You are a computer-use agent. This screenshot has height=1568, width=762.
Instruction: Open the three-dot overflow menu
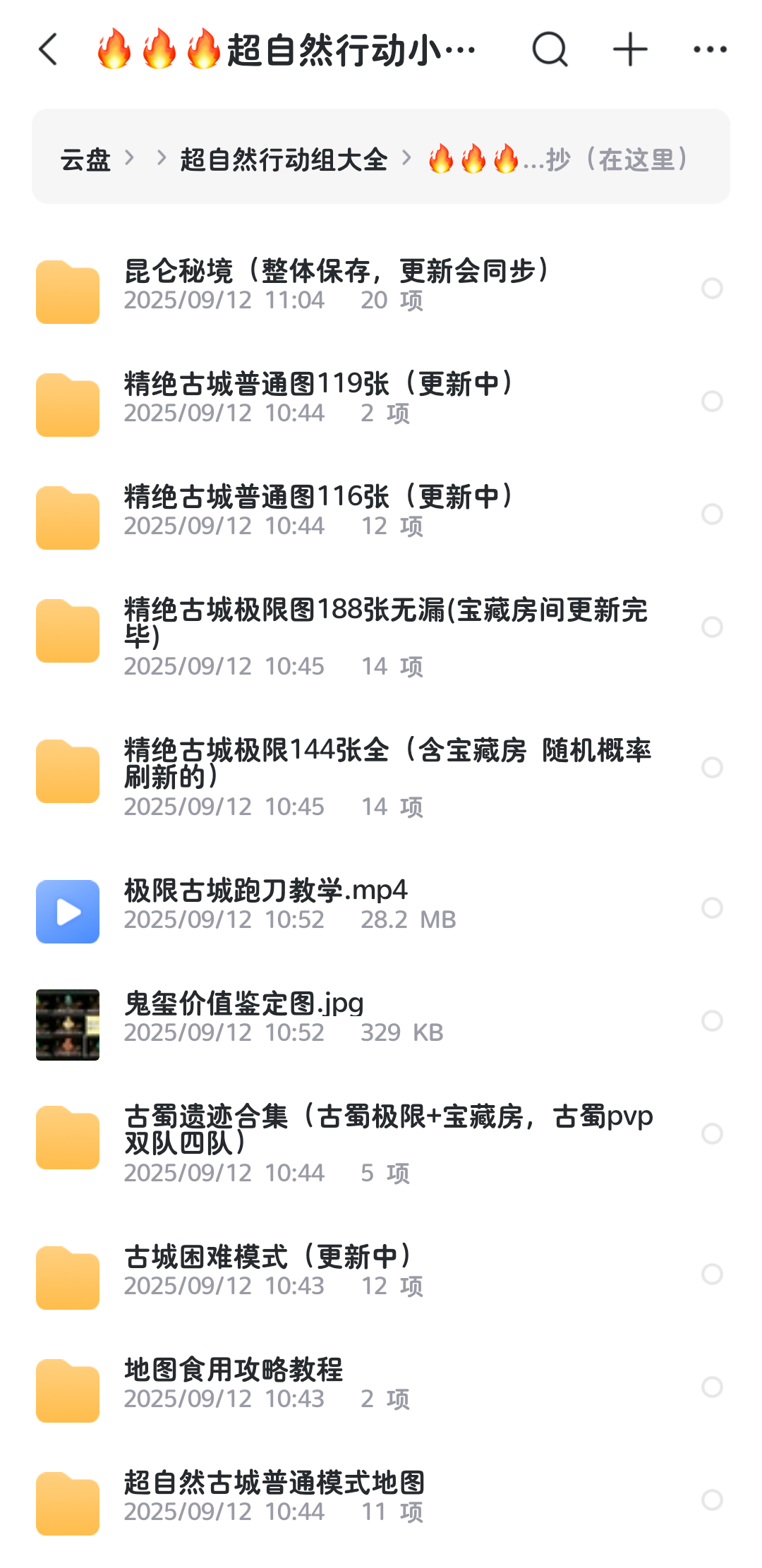(x=710, y=49)
